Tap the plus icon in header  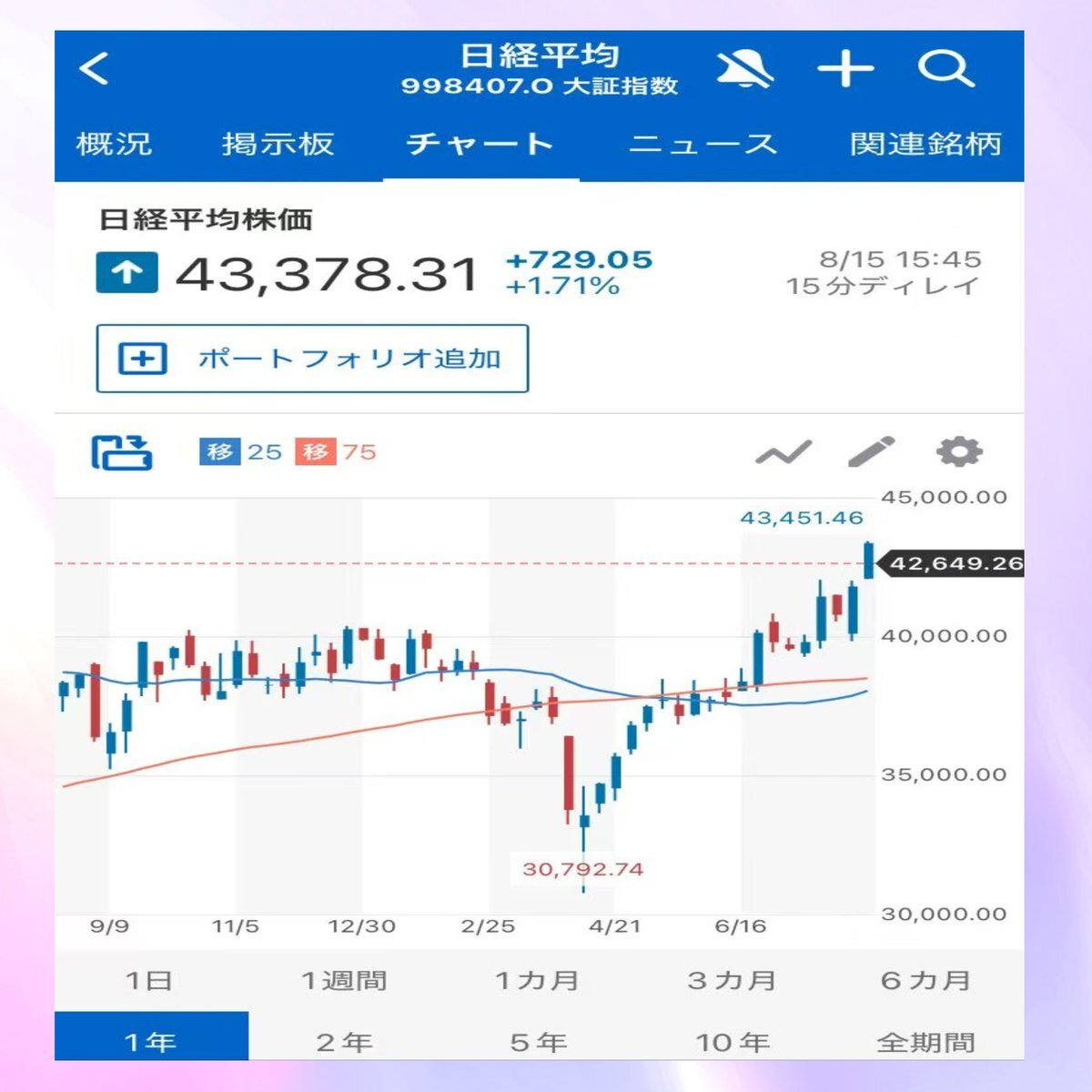(x=845, y=69)
